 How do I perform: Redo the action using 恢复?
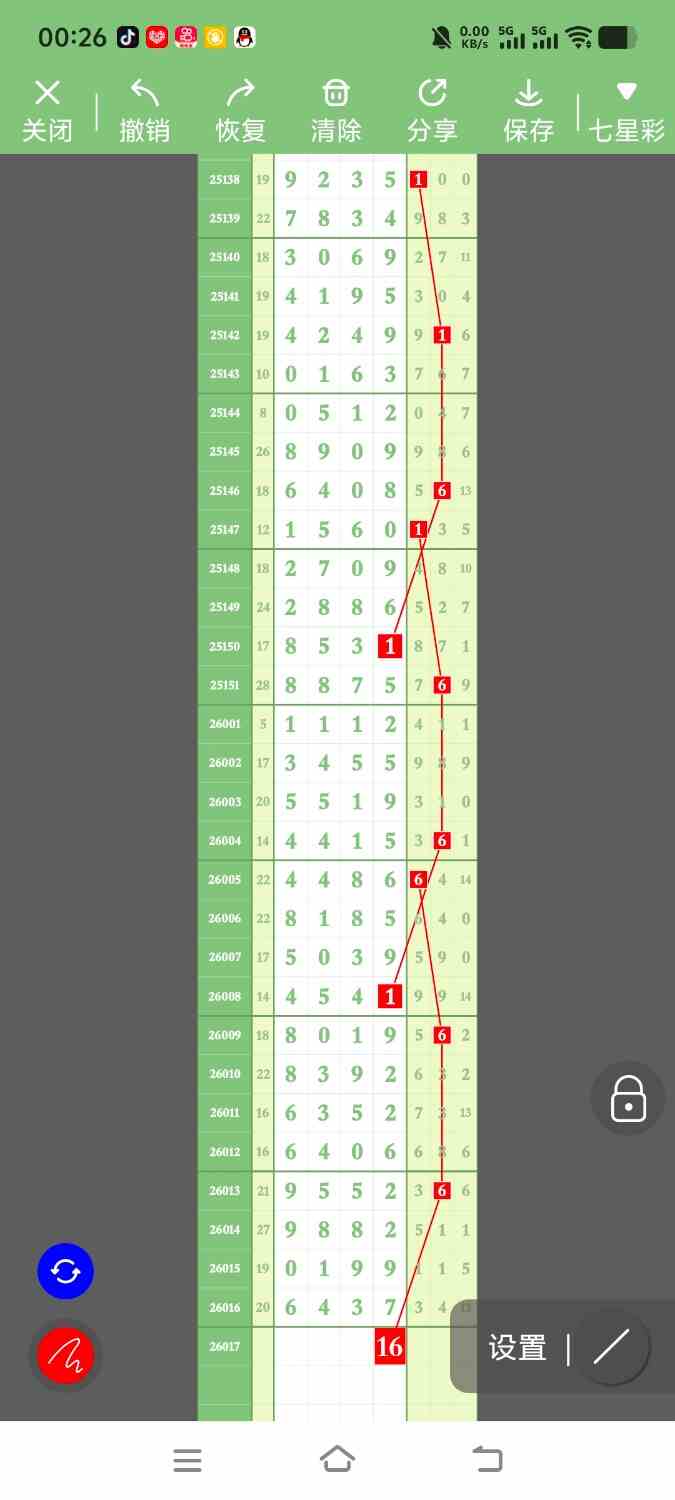coord(240,111)
